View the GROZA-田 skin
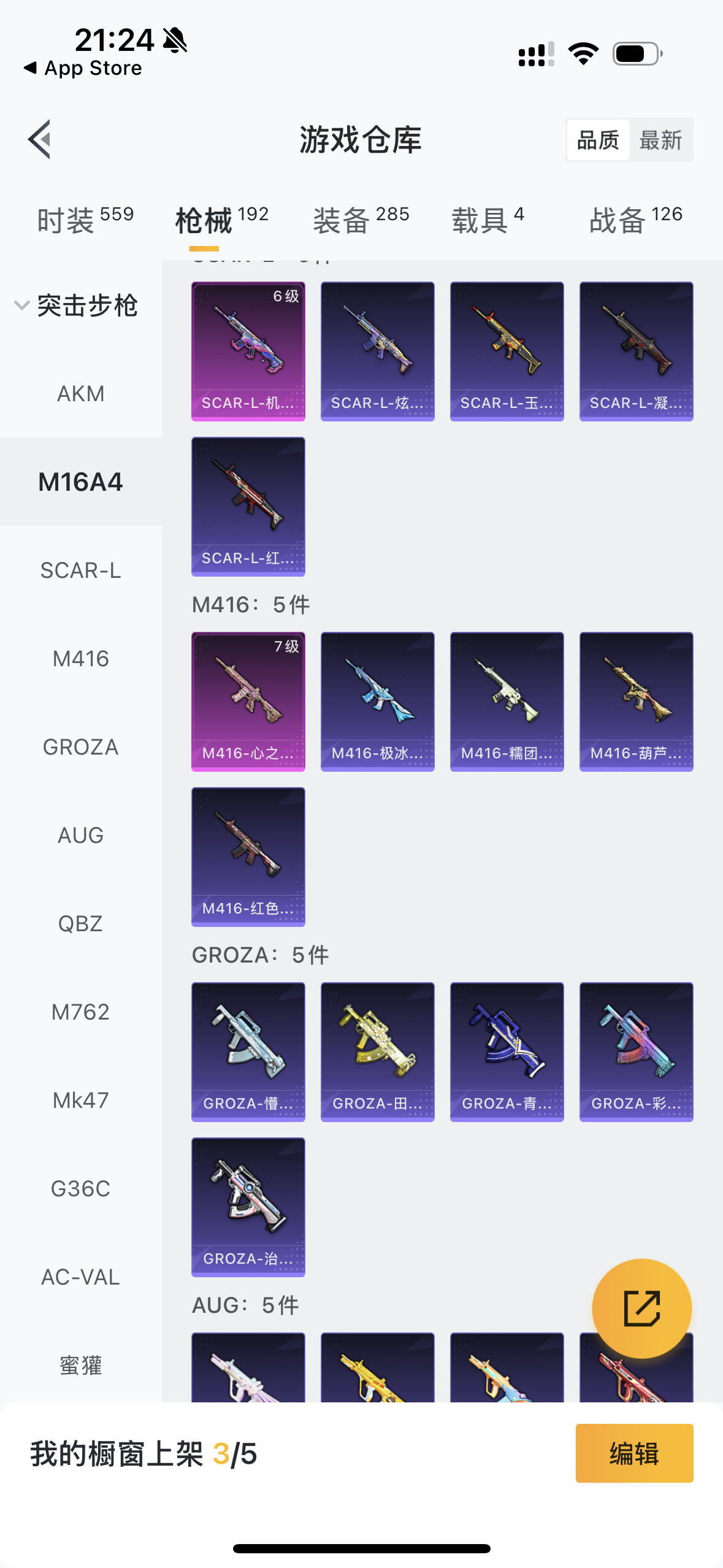Viewport: 723px width, 1568px height. pos(378,1052)
